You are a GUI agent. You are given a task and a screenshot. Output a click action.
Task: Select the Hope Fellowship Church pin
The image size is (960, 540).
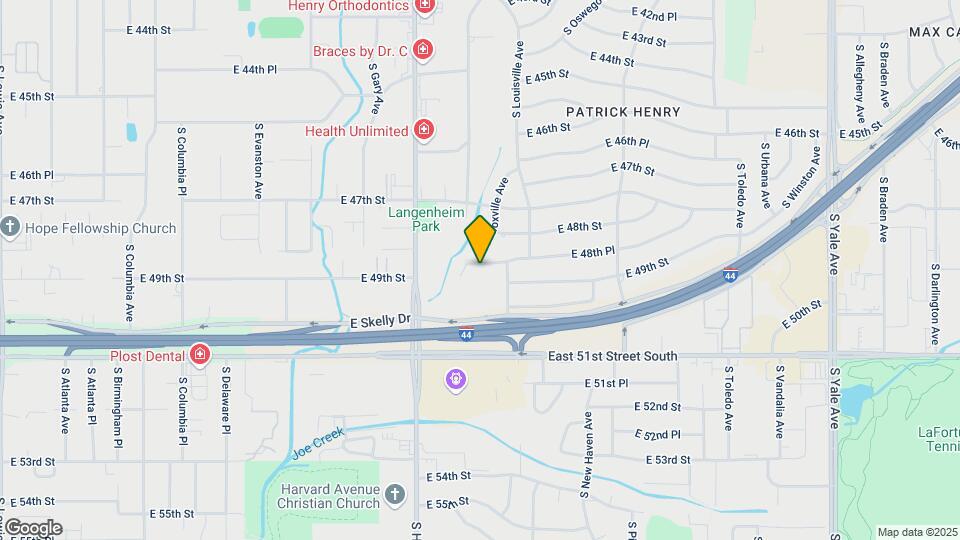[x=11, y=227]
